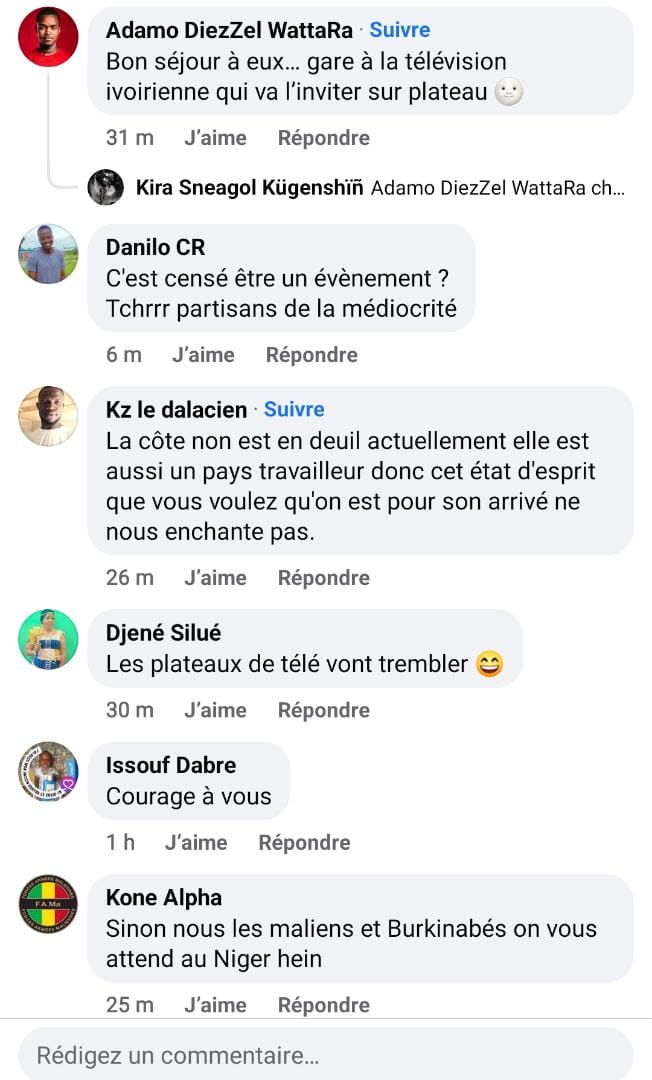Like Issouf Dabre's comment

[x=196, y=843]
